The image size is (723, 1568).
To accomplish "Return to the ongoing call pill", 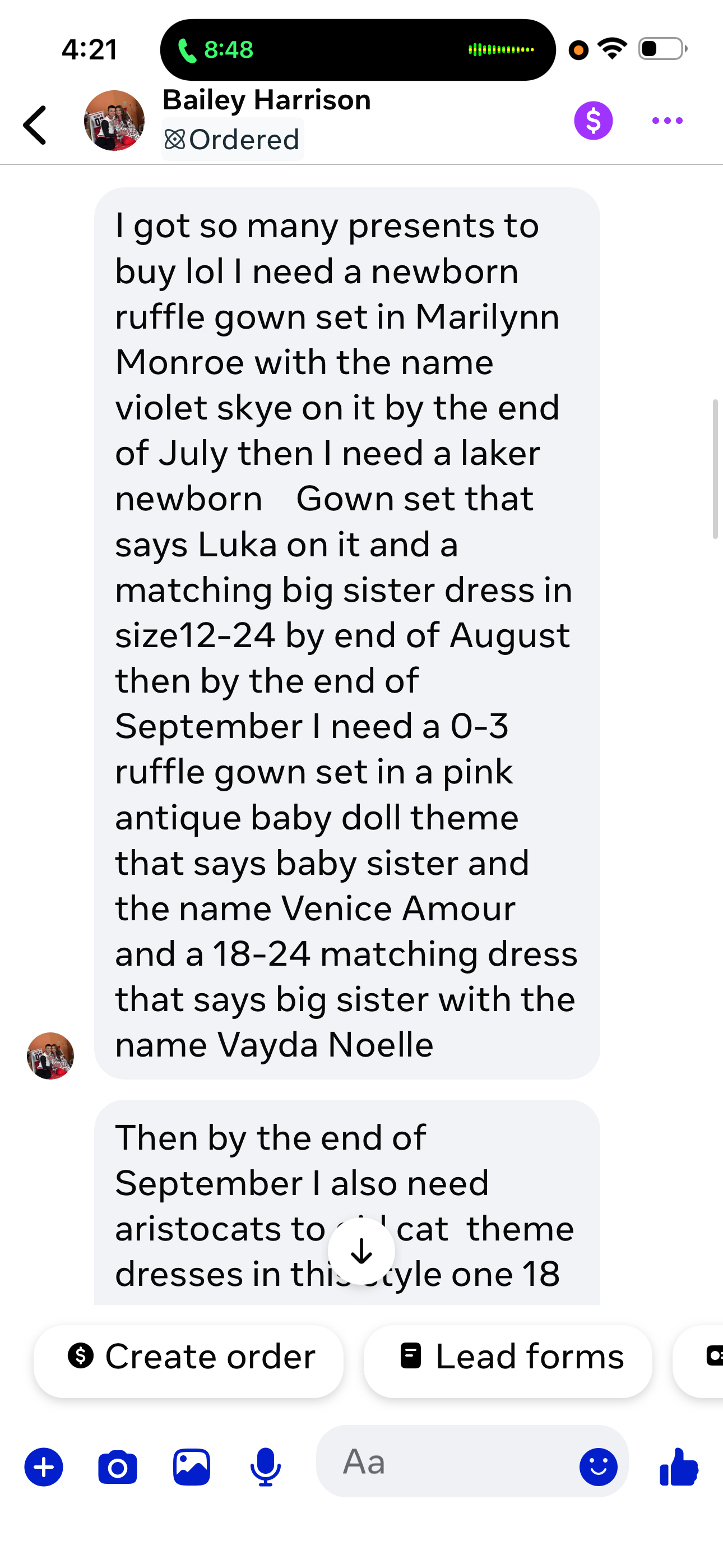I will click(x=358, y=50).
